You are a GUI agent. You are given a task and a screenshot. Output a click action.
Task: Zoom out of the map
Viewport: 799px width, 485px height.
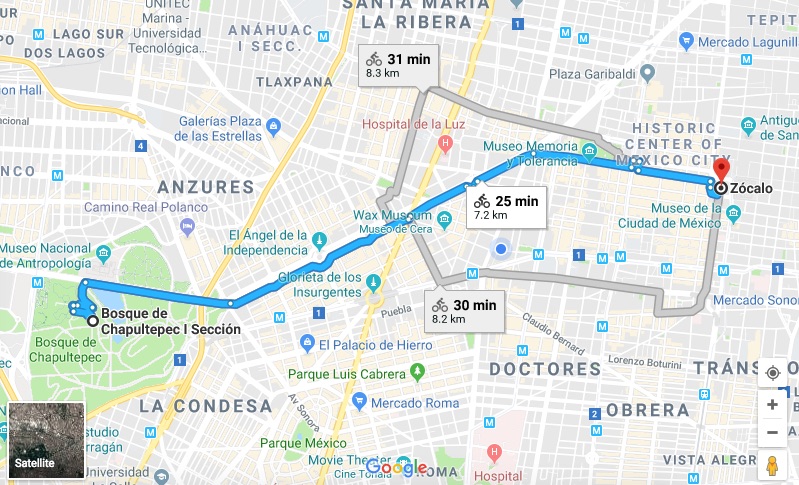[x=772, y=433]
